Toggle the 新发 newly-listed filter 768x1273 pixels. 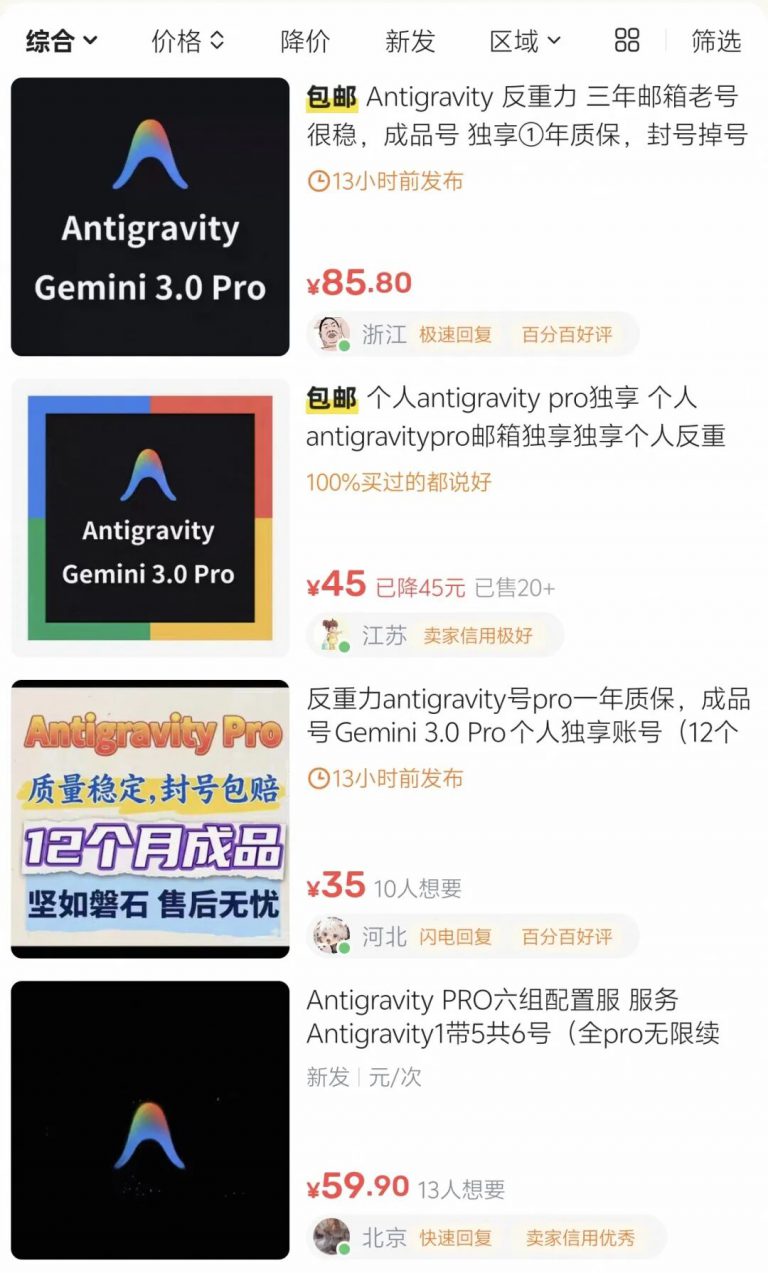[410, 39]
